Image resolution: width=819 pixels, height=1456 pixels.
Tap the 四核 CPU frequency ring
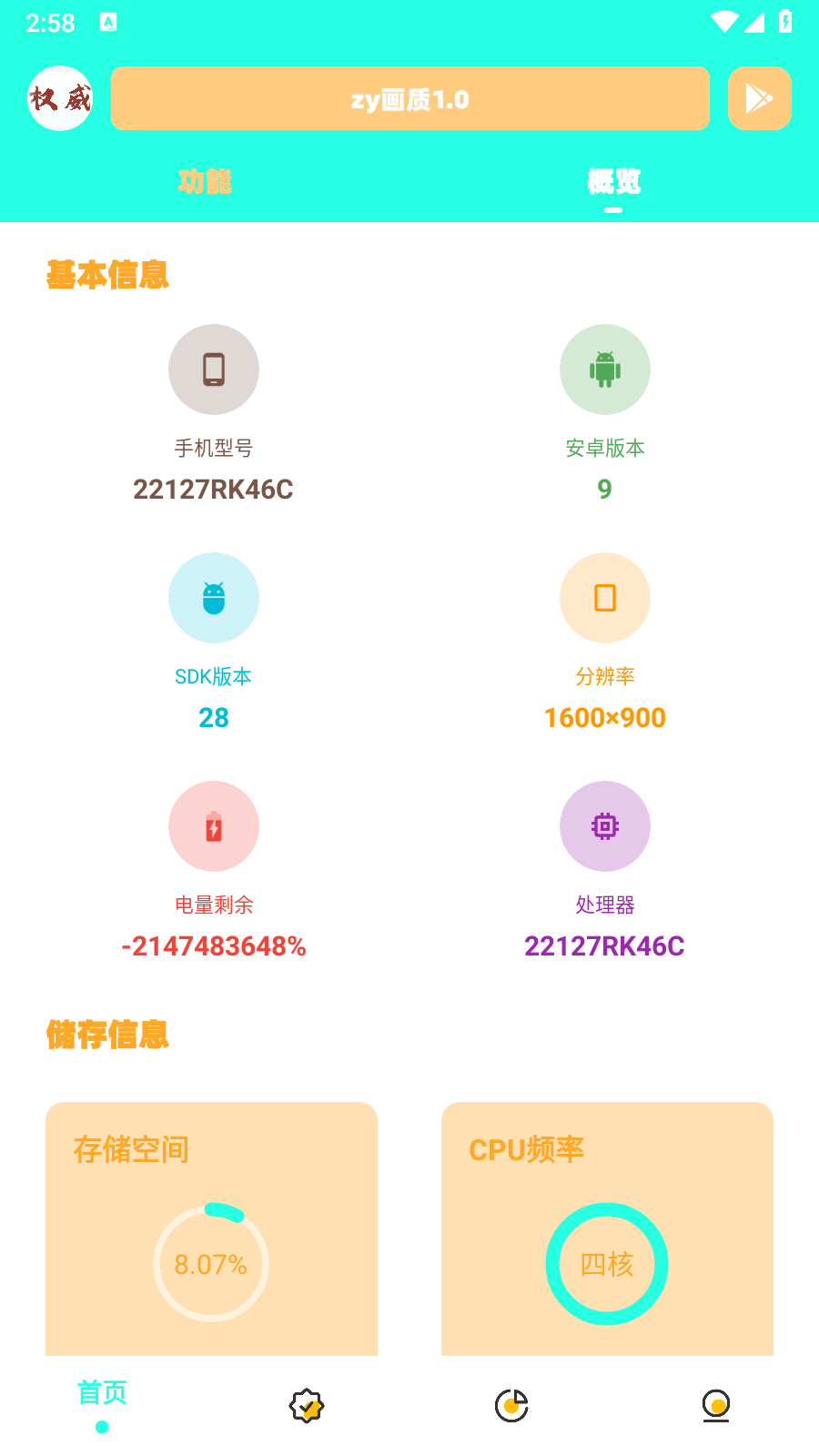[607, 1264]
